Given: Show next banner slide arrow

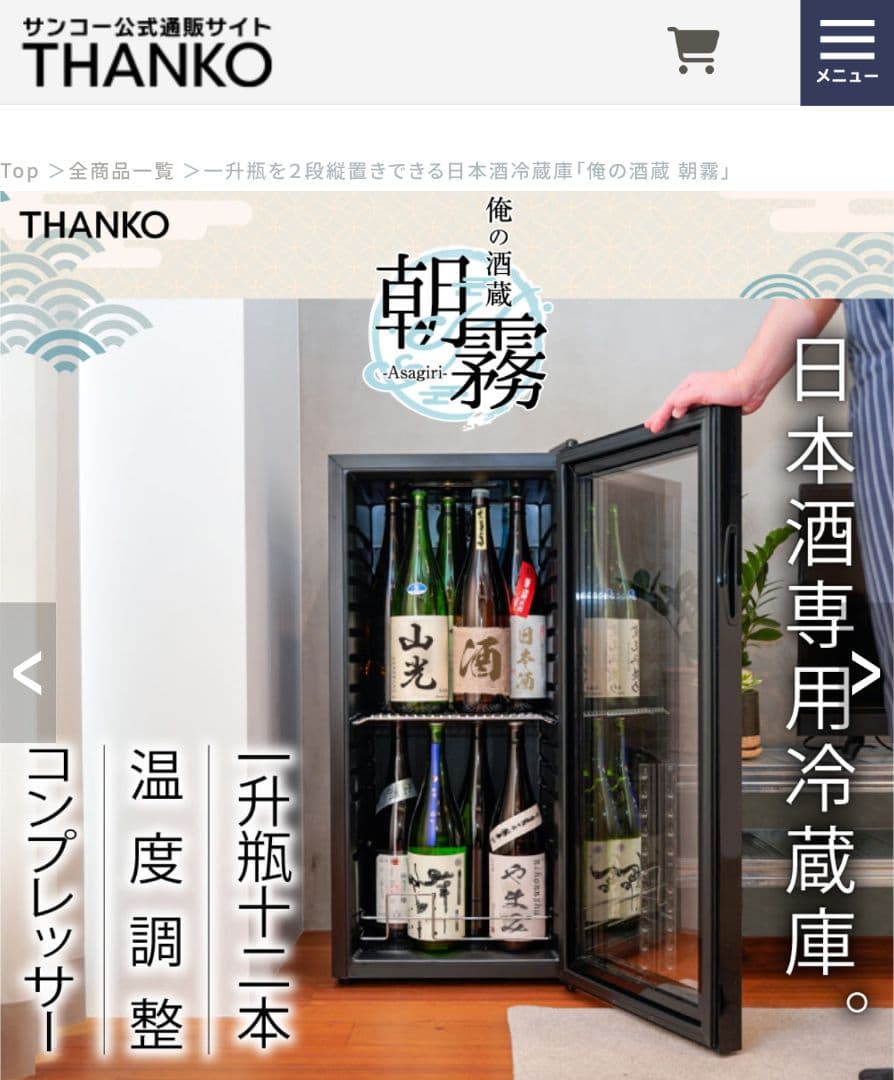Looking at the screenshot, I should tap(866, 673).
